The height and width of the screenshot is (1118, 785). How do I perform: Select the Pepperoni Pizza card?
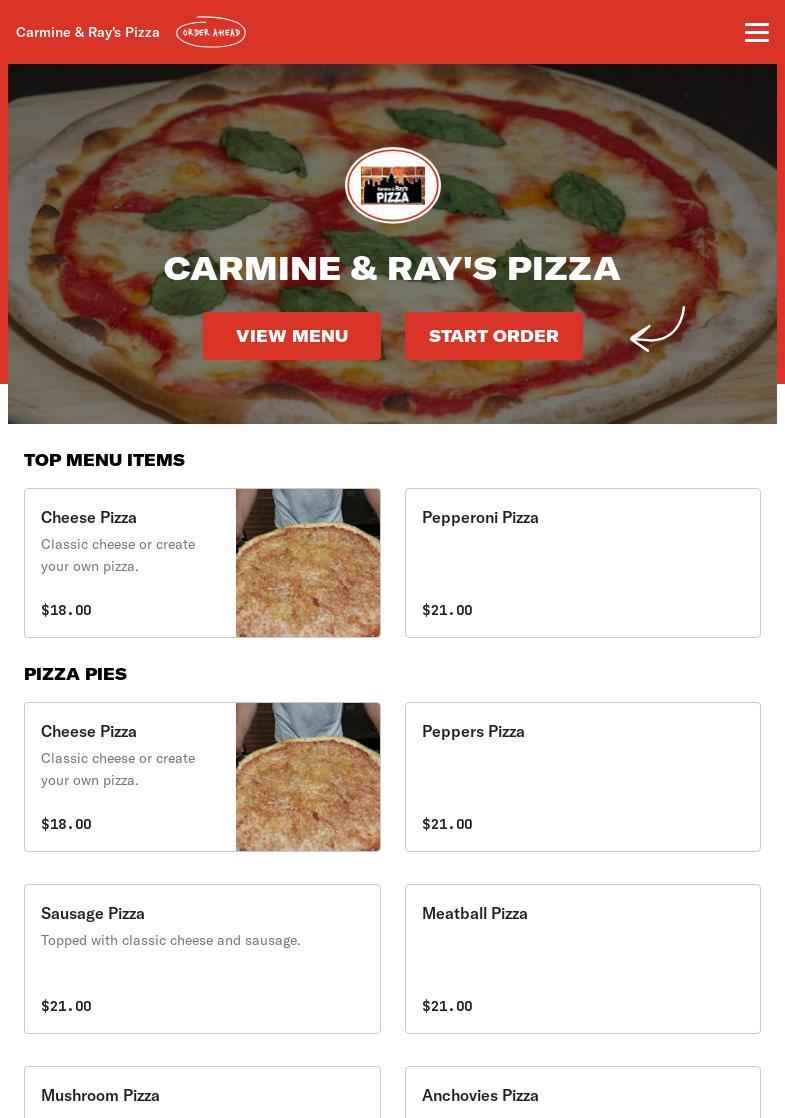point(582,563)
